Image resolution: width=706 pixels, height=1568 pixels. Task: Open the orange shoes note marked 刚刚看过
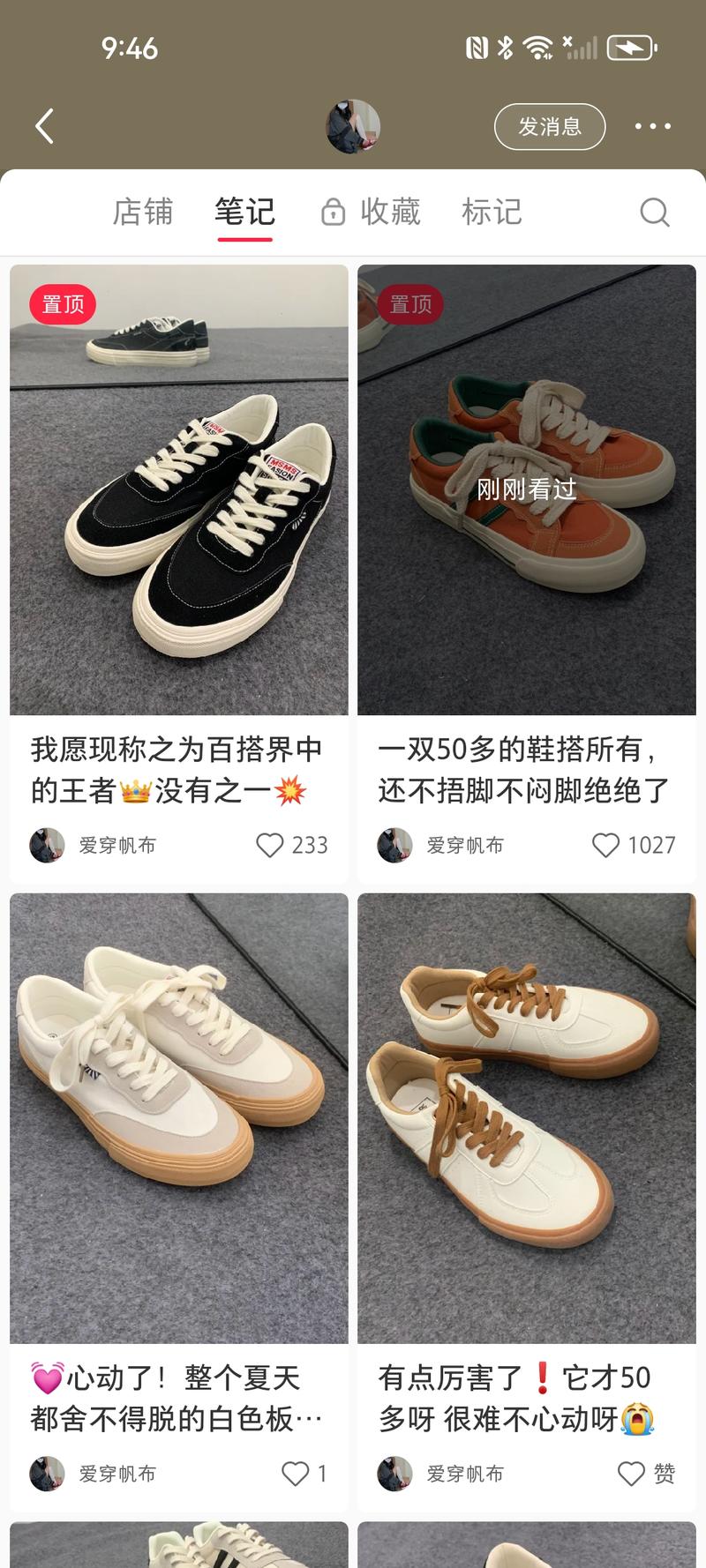point(526,489)
